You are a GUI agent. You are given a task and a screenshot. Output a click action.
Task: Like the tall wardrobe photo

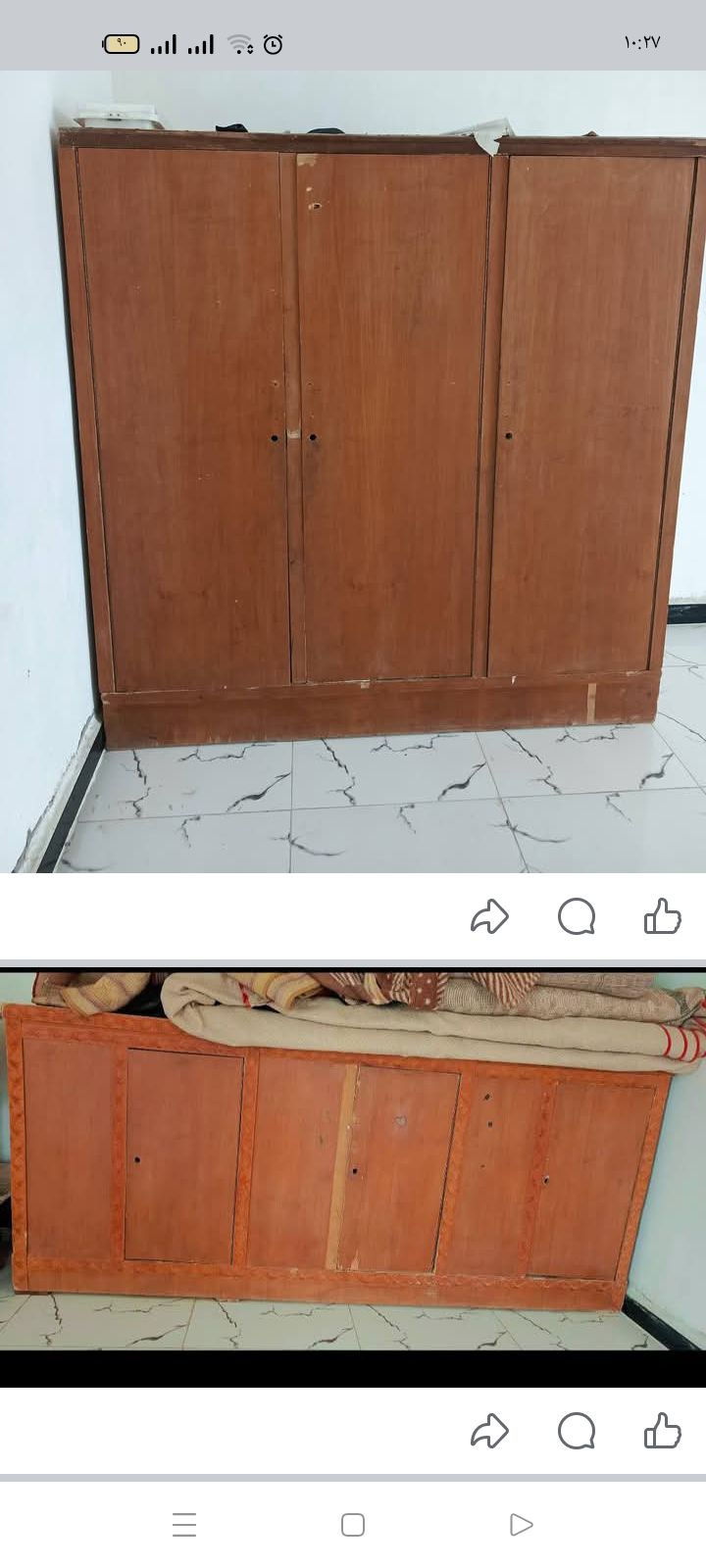click(x=663, y=917)
